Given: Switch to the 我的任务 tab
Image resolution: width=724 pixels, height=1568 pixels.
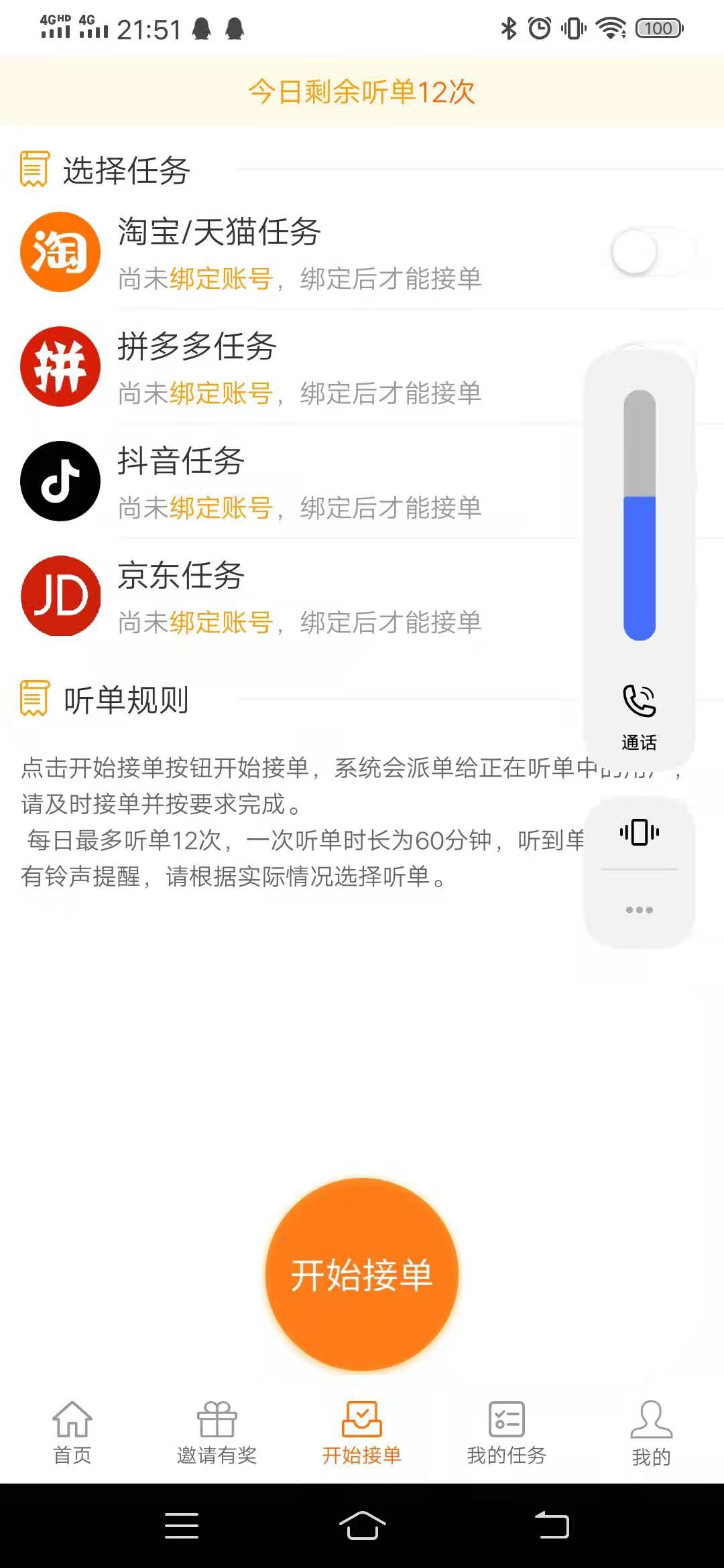Looking at the screenshot, I should pyautogui.click(x=507, y=1433).
